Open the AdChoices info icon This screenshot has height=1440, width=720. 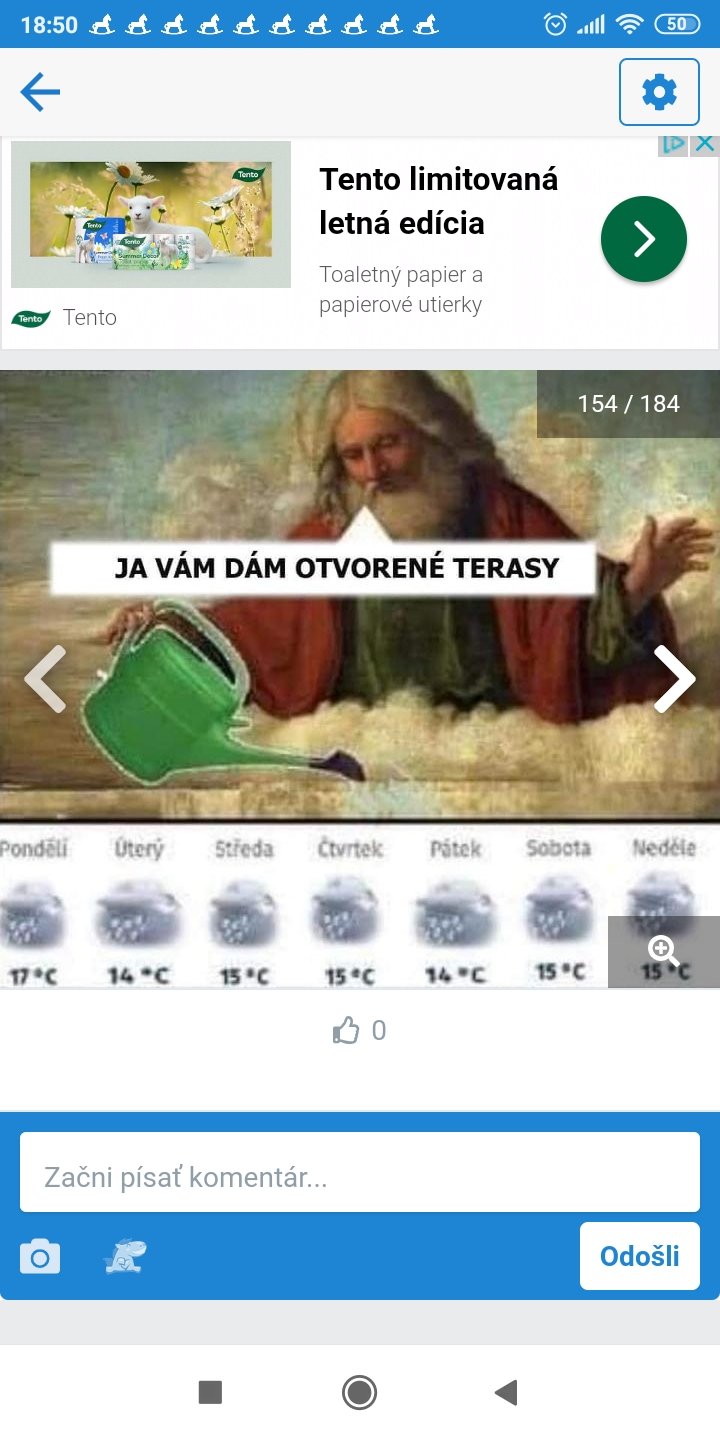pyautogui.click(x=674, y=145)
